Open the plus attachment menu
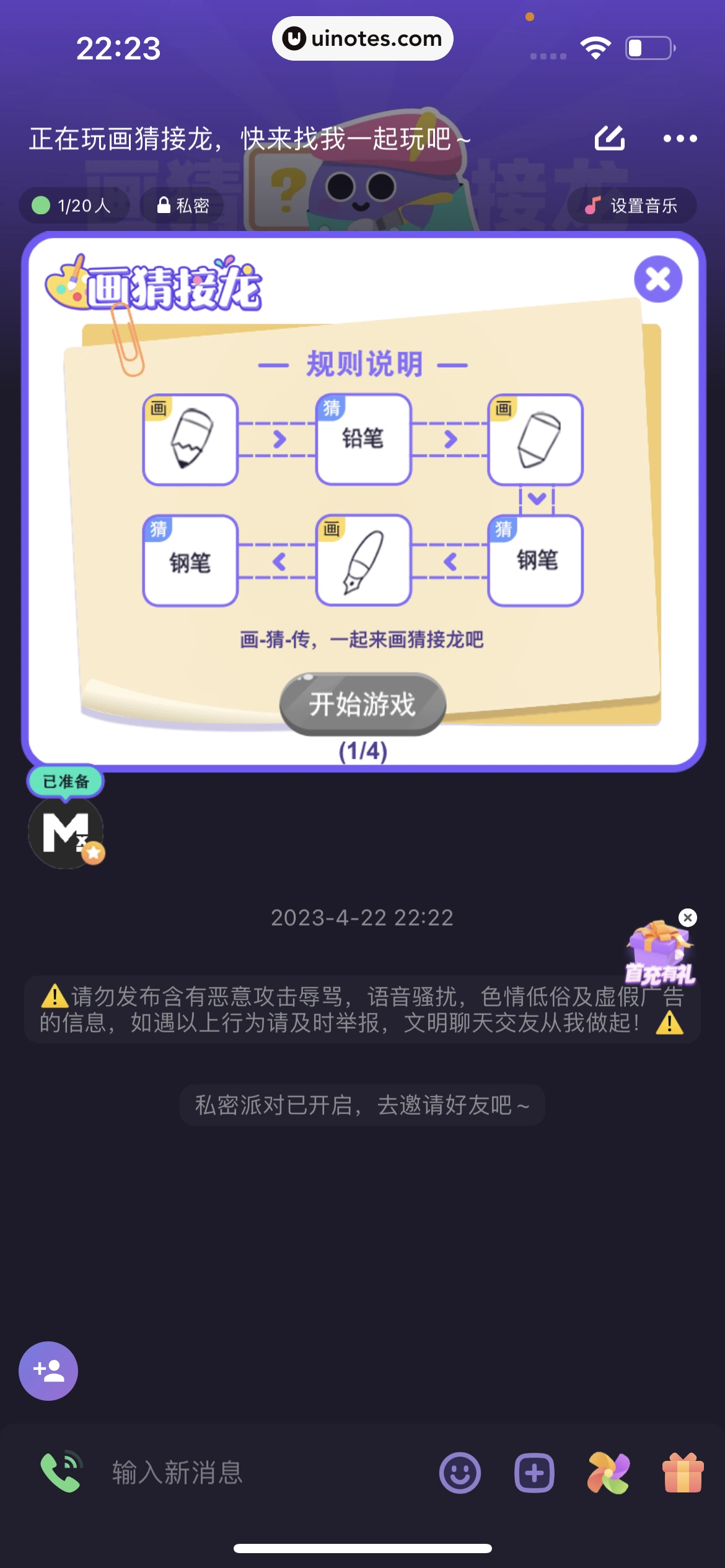 [x=534, y=1473]
